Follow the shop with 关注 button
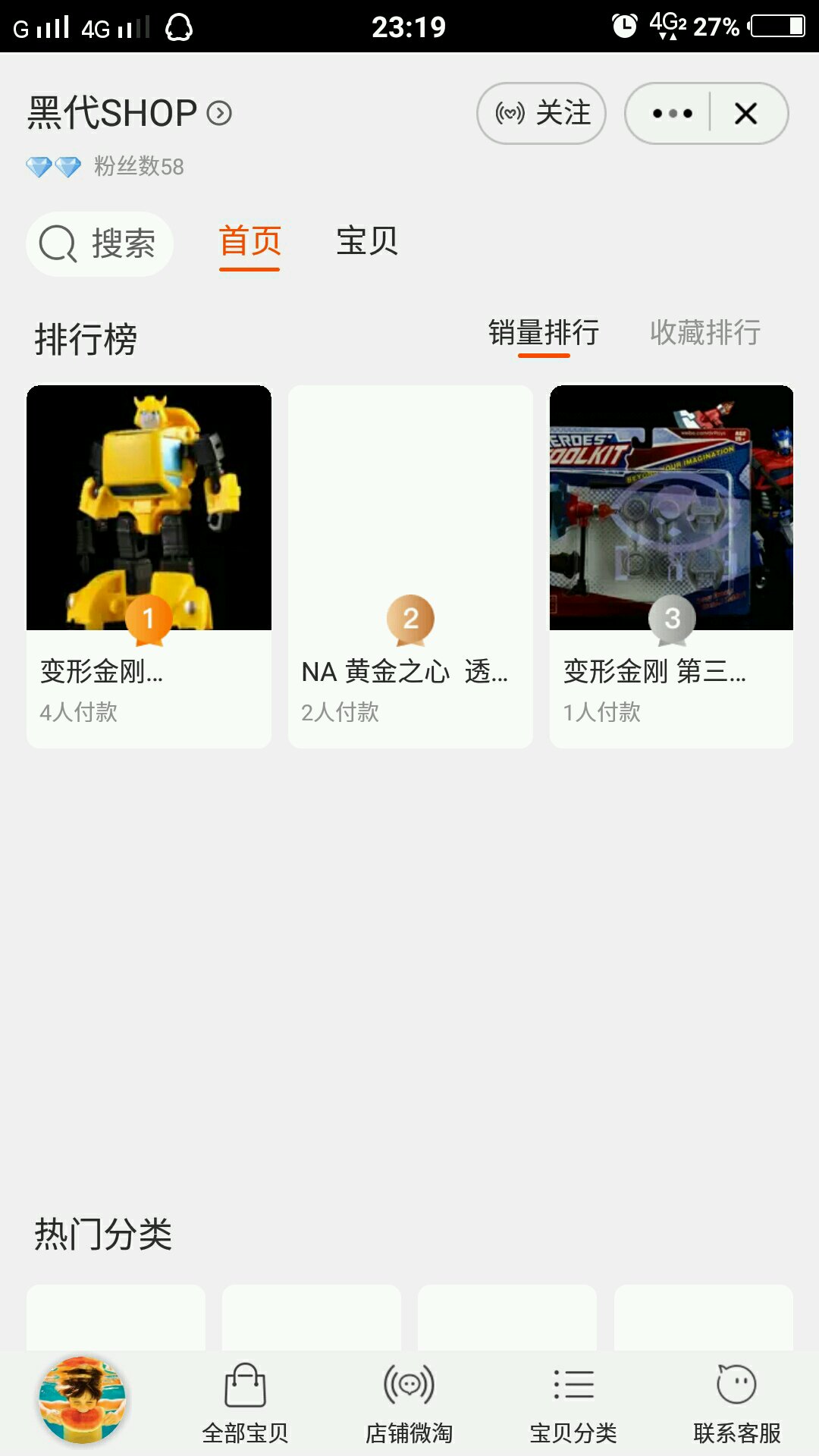819x1456 pixels. click(541, 114)
